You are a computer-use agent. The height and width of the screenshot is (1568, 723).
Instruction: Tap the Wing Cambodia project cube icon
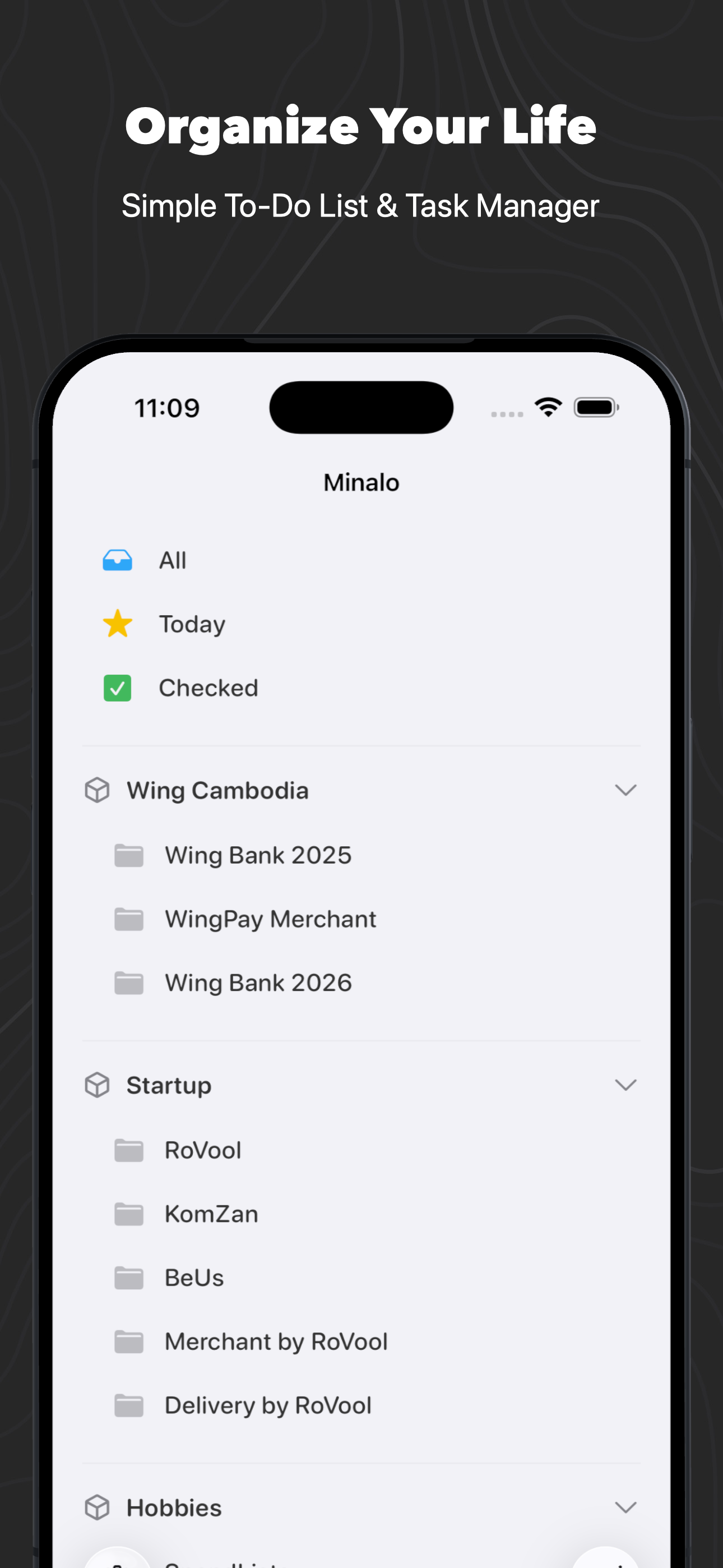pyautogui.click(x=98, y=790)
